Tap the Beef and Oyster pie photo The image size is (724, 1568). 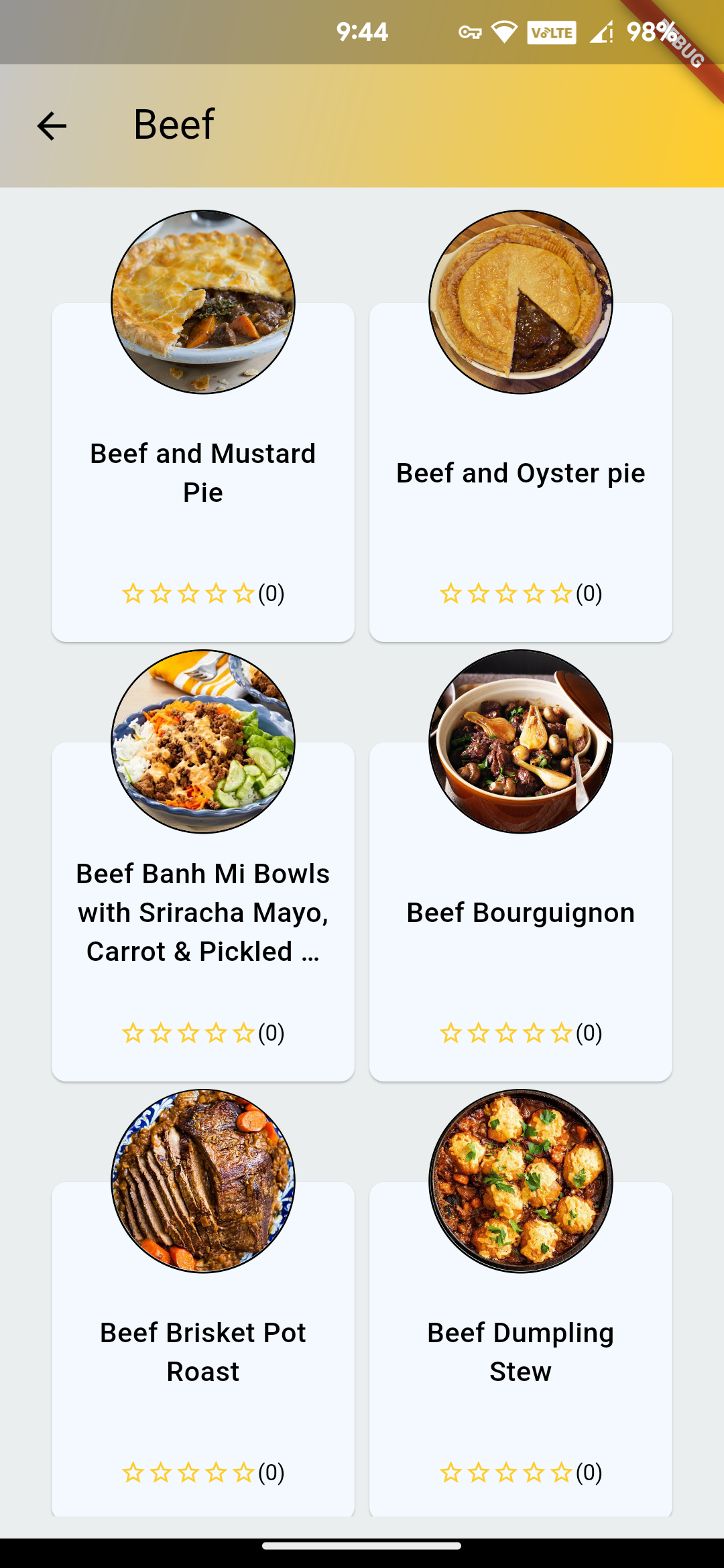520,301
